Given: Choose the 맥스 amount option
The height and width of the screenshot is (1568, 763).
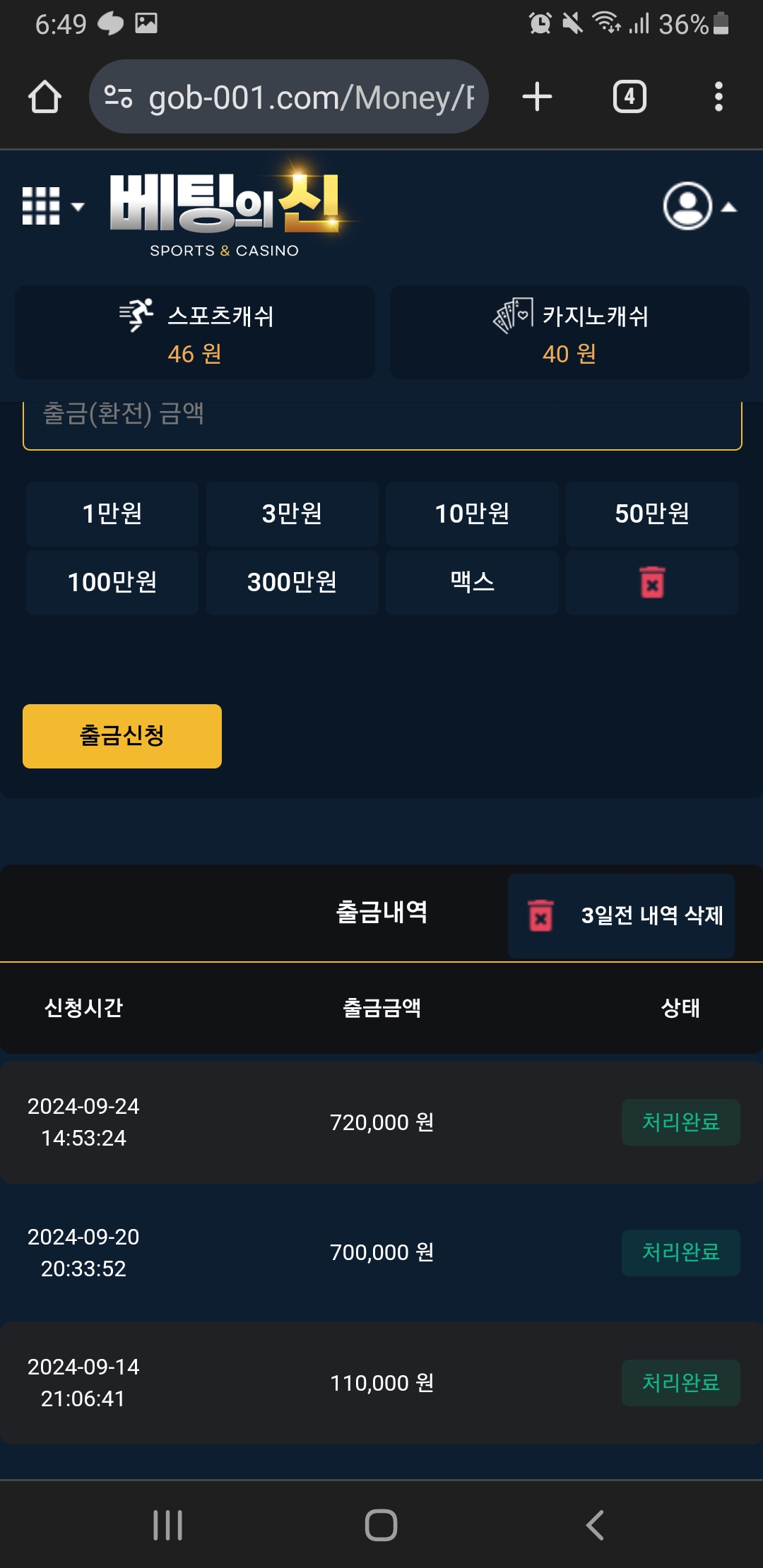Looking at the screenshot, I should 472,583.
